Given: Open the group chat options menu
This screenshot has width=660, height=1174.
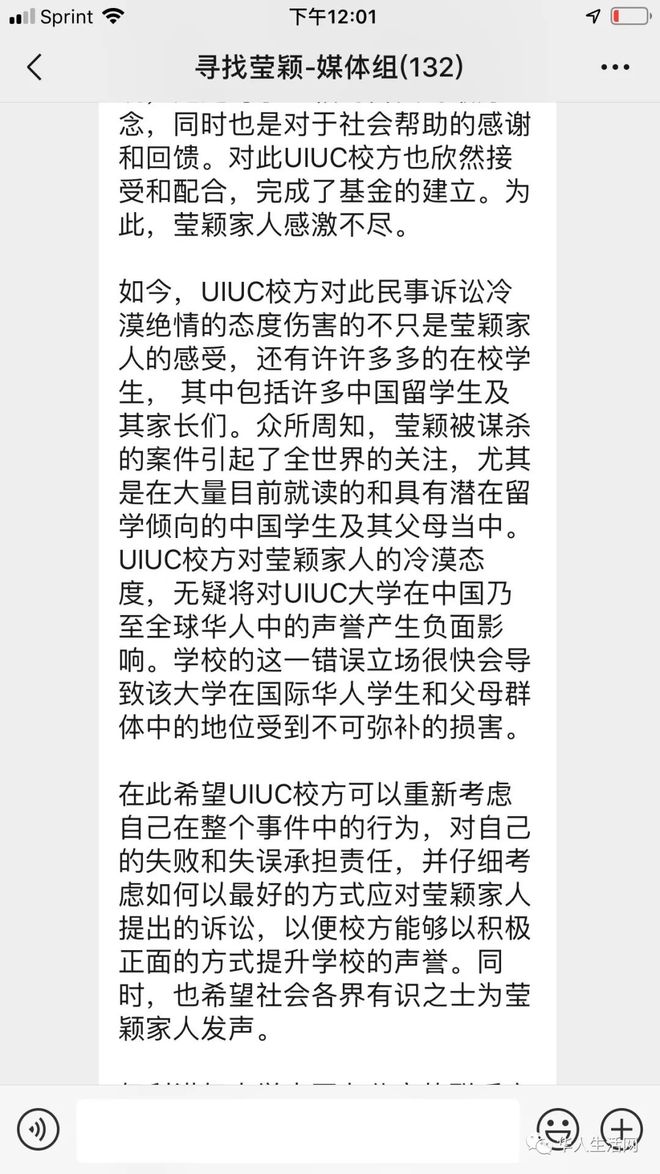Looking at the screenshot, I should tap(615, 67).
